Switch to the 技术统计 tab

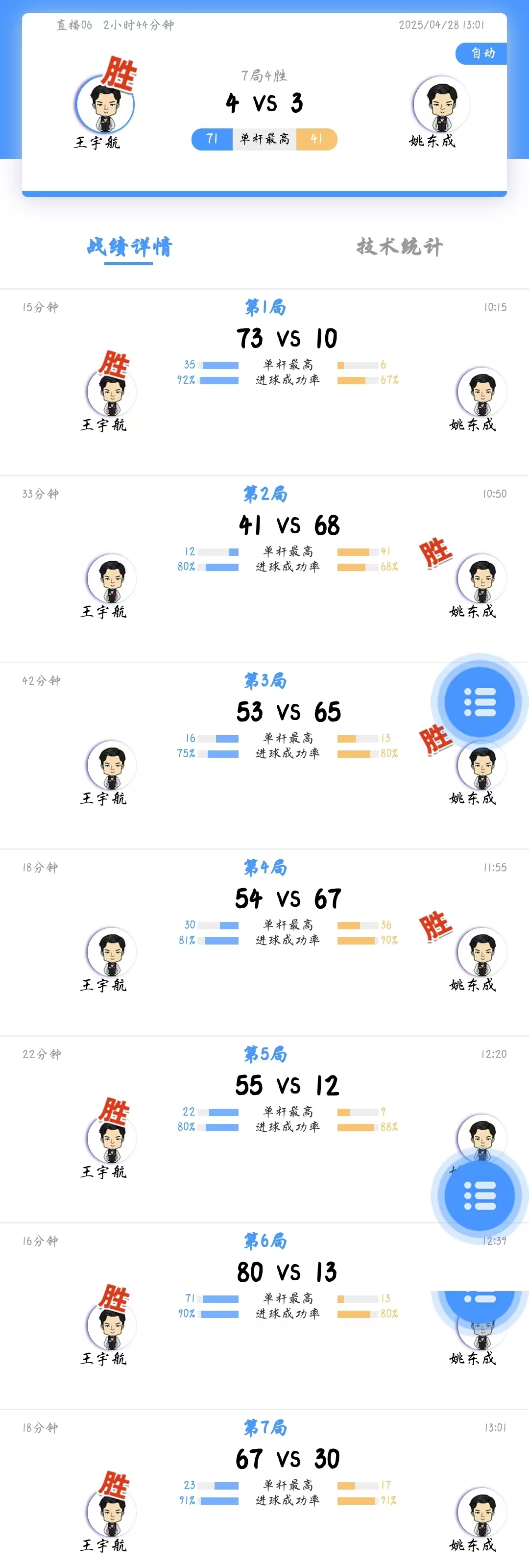pos(400,247)
